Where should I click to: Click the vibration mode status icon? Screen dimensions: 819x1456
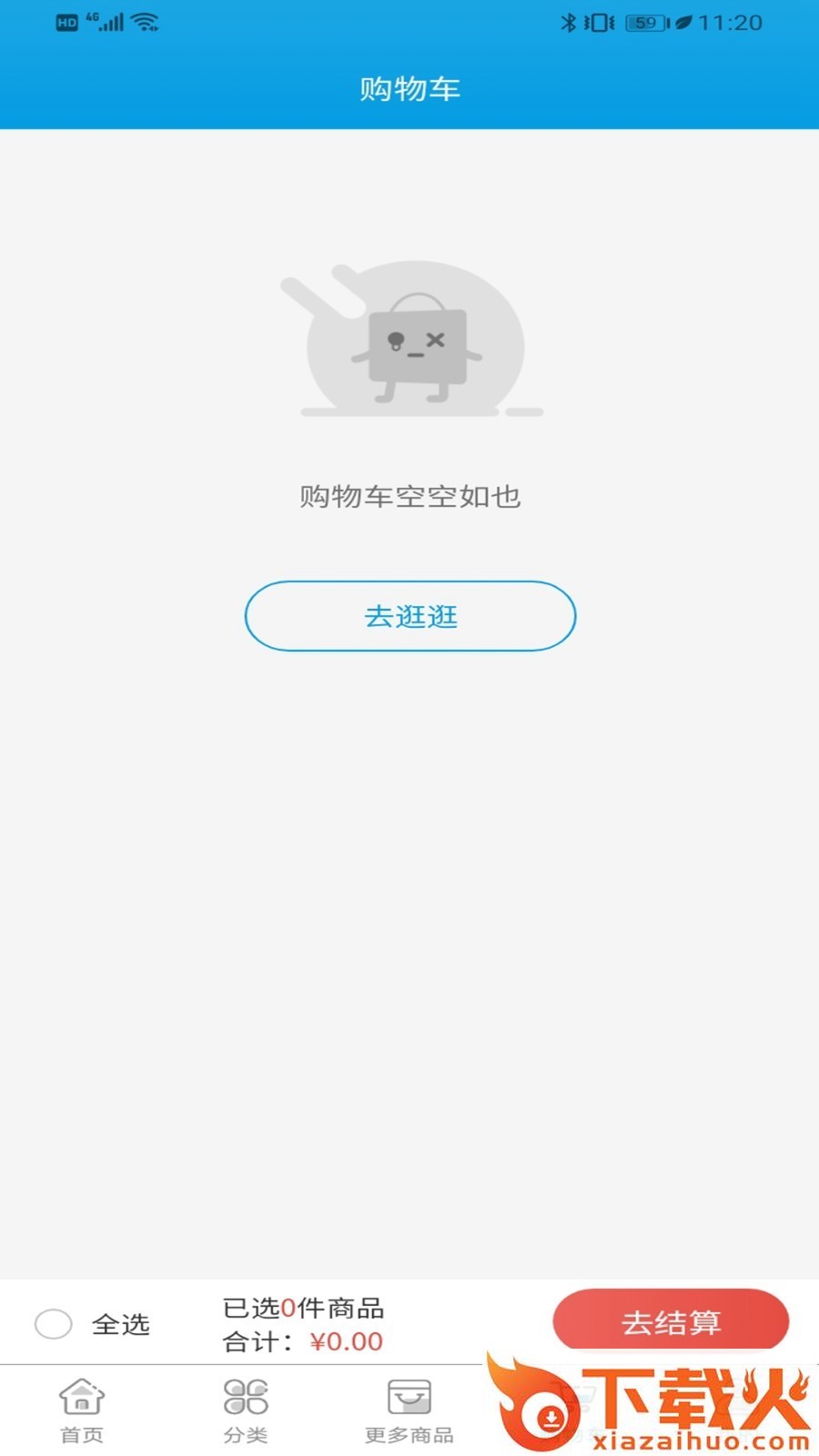[601, 22]
